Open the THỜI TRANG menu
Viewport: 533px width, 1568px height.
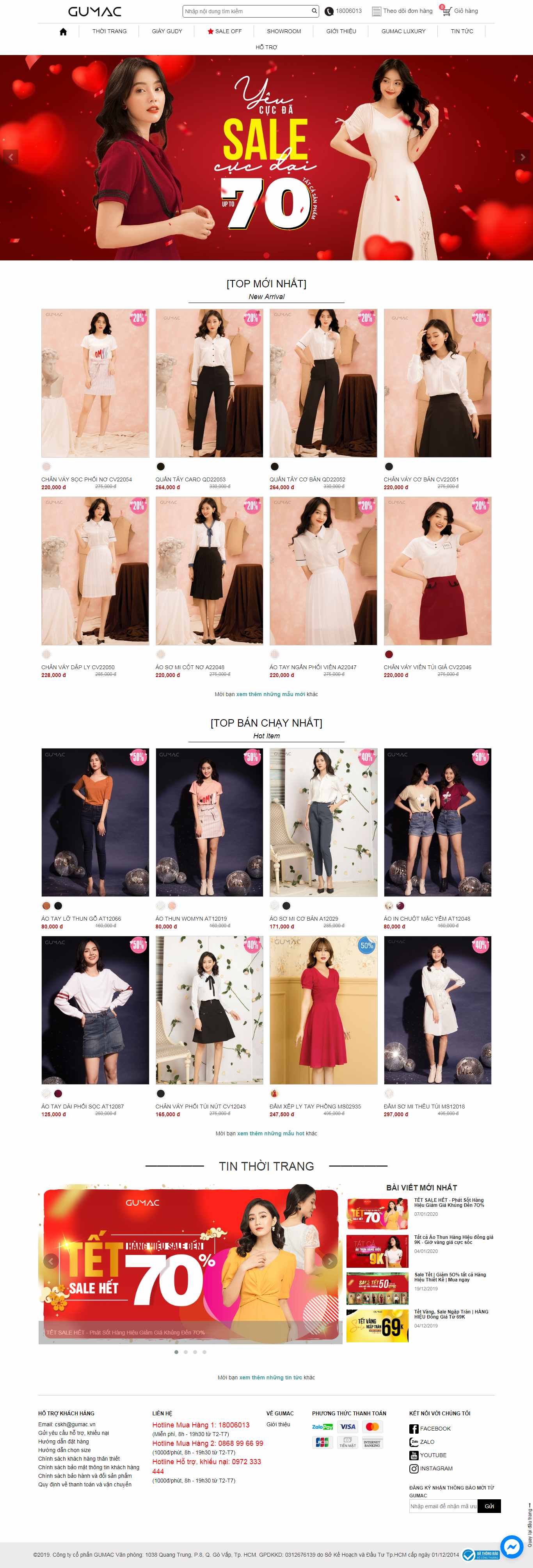tap(110, 31)
